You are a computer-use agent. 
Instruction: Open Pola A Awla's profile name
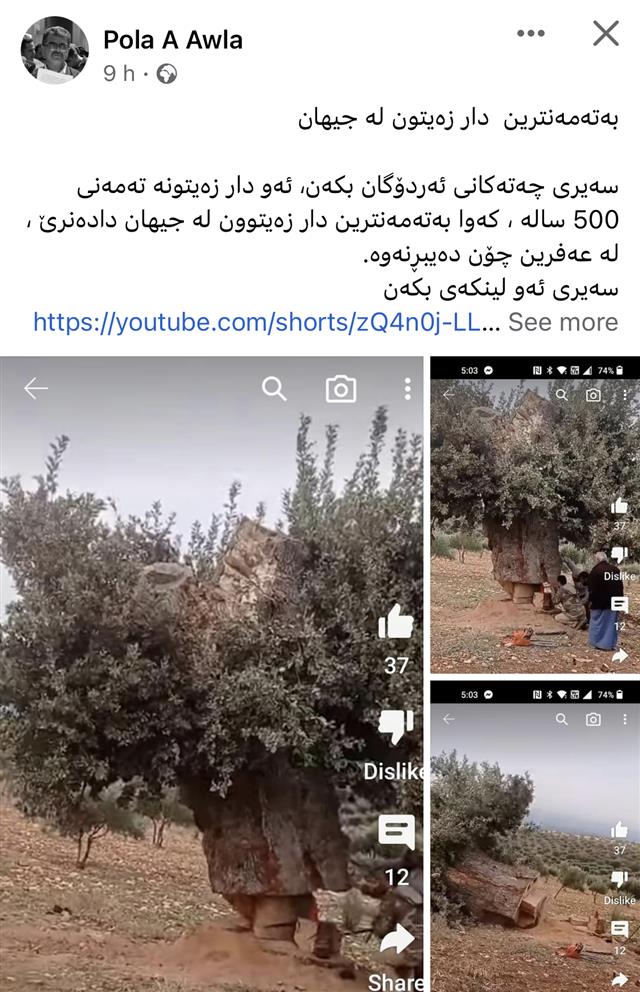[x=173, y=40]
